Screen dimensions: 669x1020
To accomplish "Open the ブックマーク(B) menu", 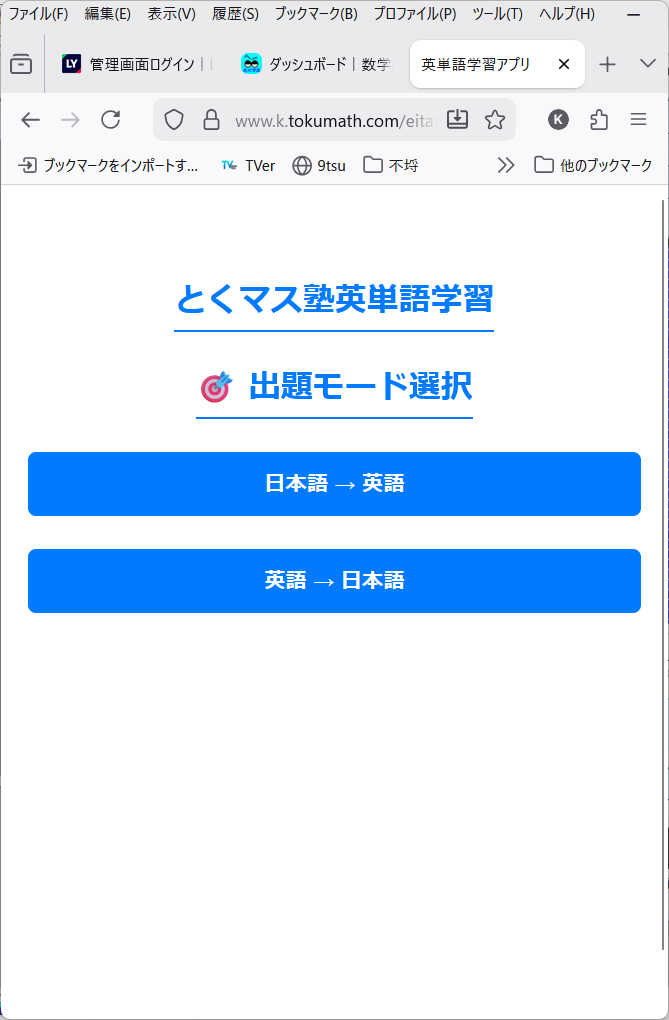I will (x=315, y=14).
